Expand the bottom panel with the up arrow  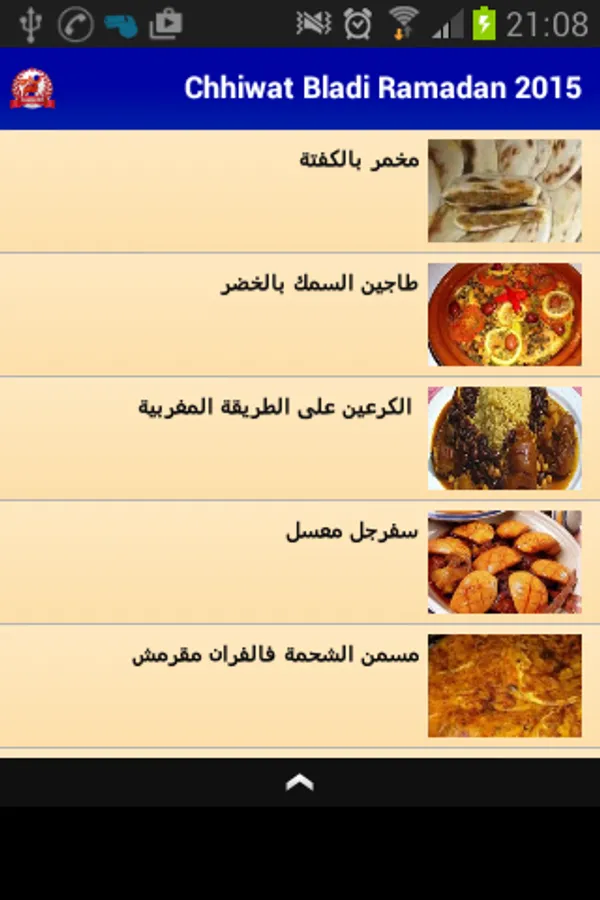[x=299, y=783]
